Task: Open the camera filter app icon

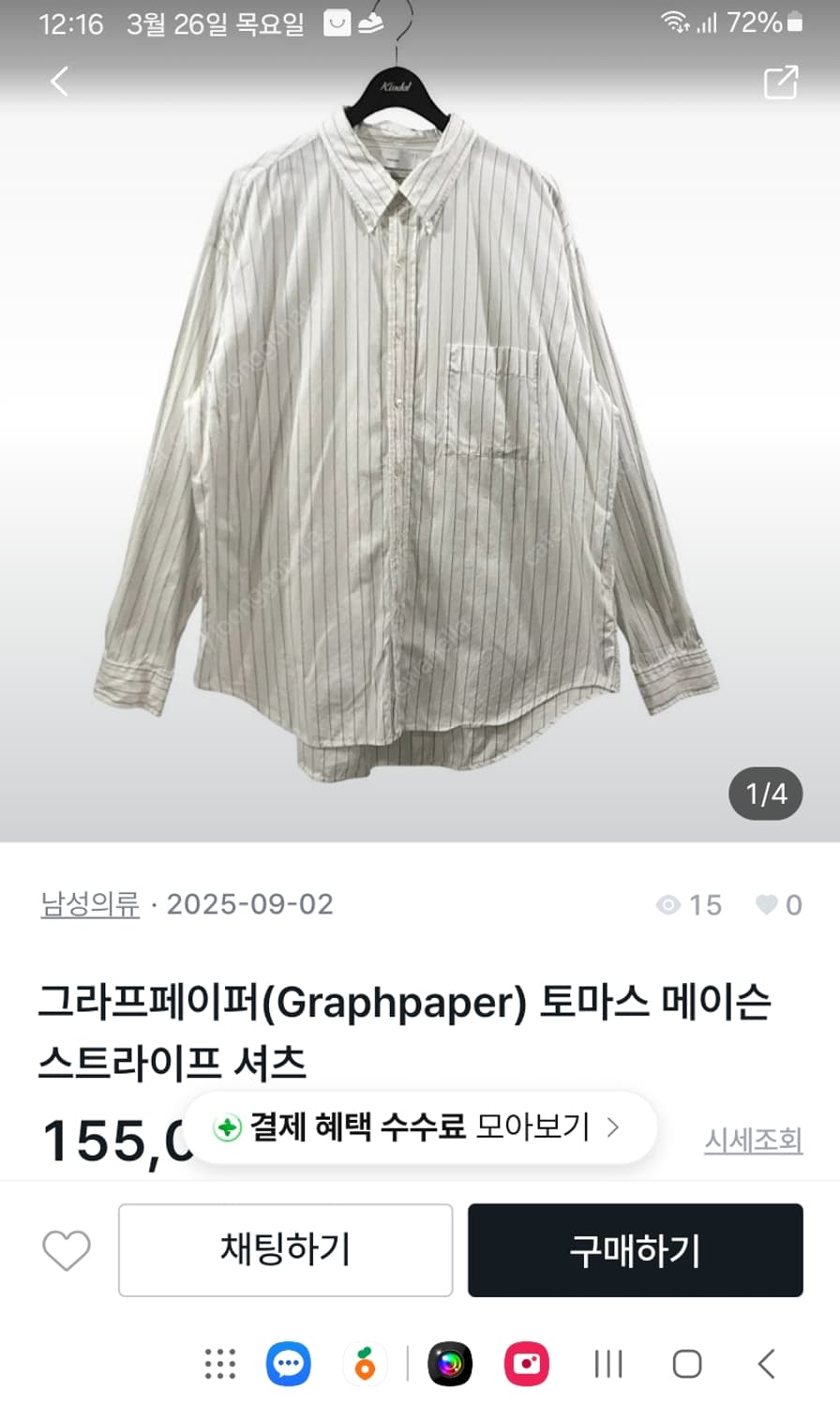Action: [x=449, y=1364]
